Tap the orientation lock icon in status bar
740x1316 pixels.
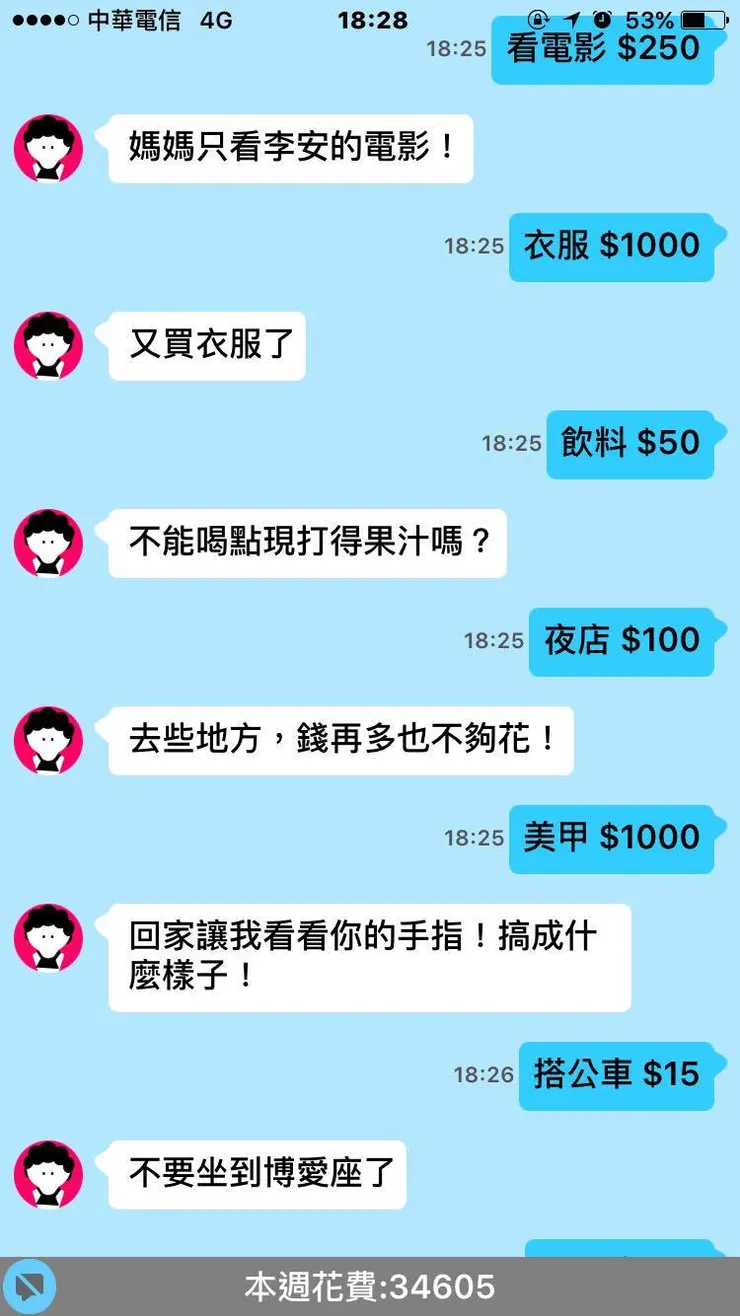pos(539,19)
